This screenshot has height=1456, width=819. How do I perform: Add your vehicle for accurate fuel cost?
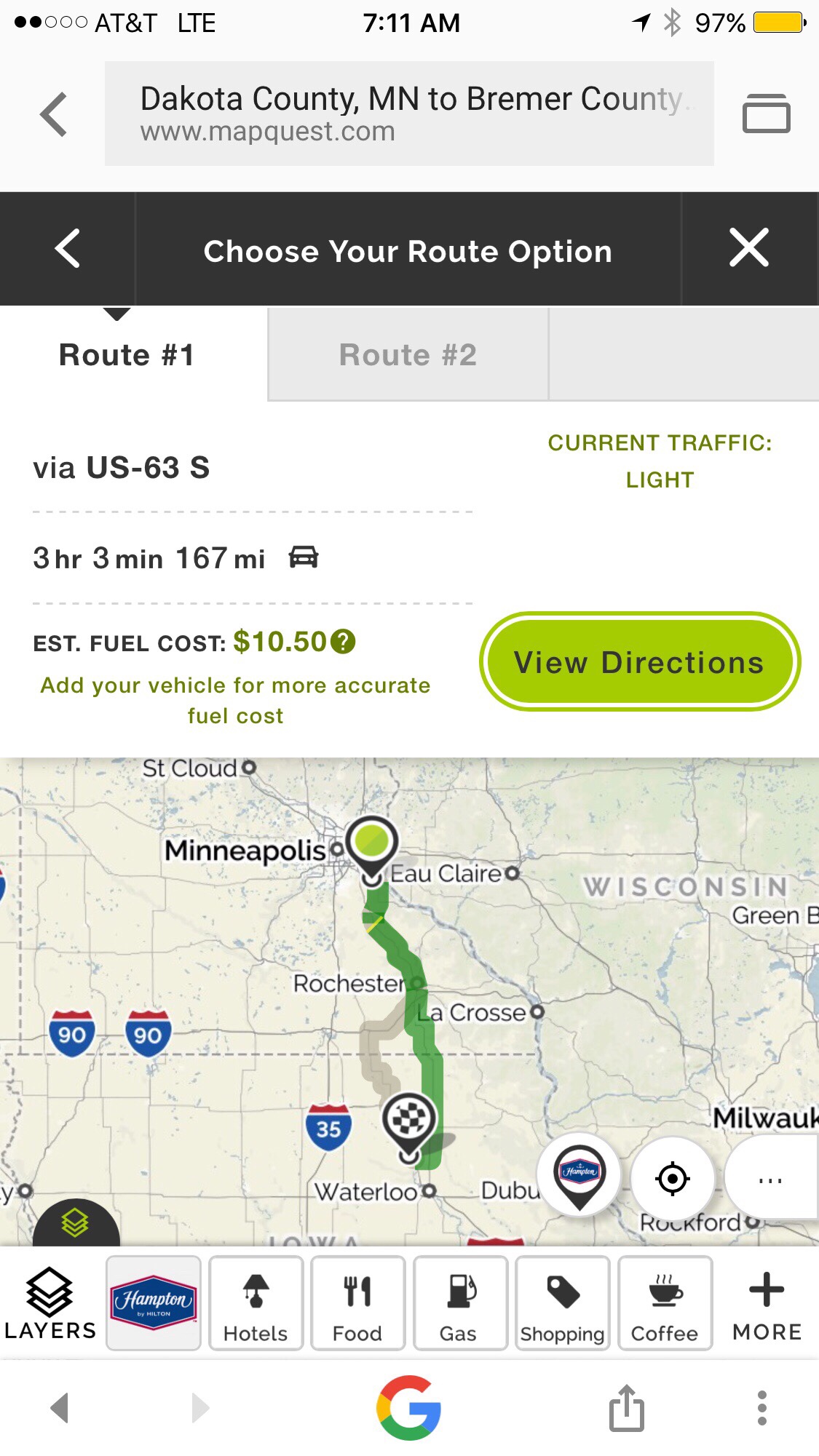235,700
